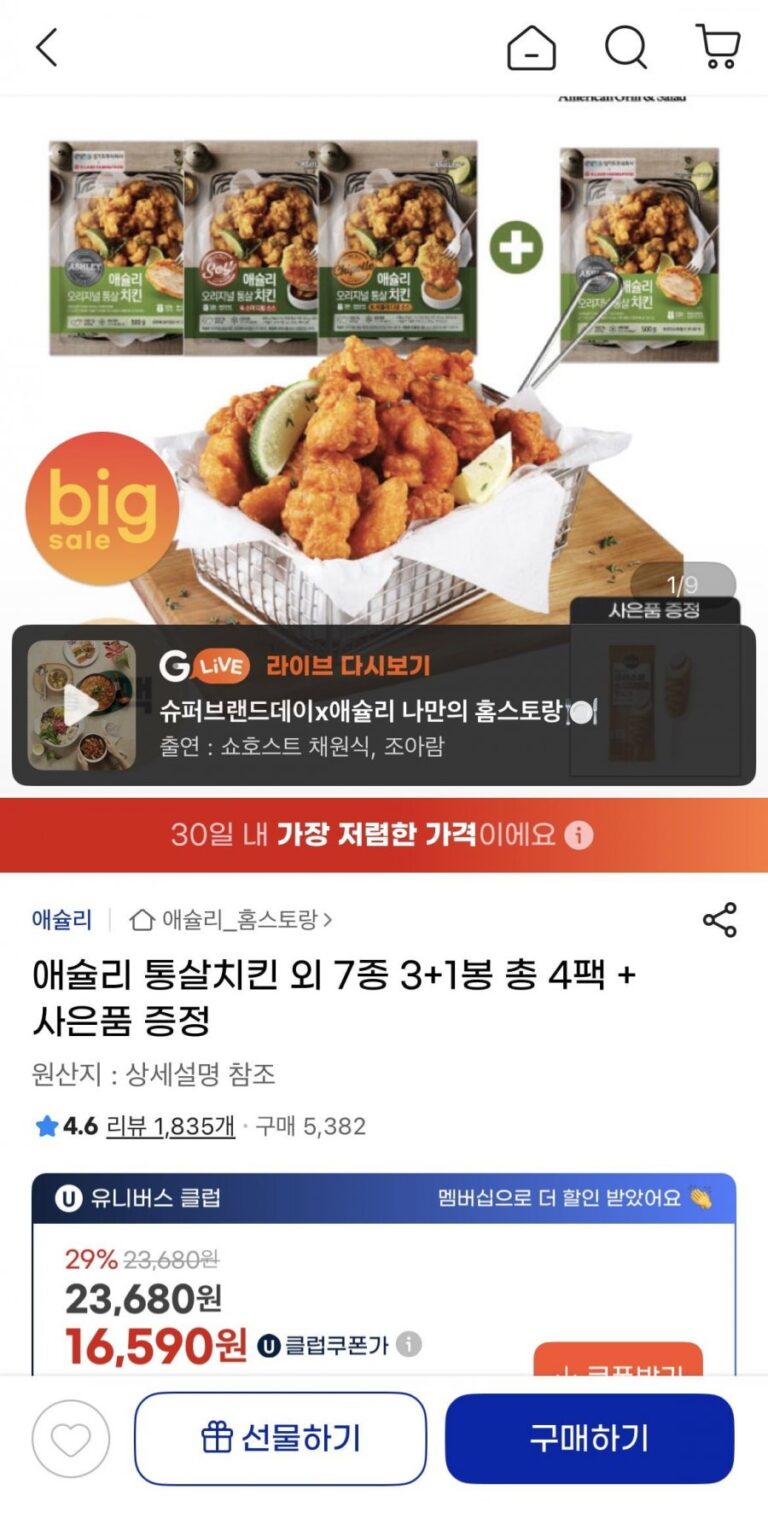768x1513 pixels.
Task: Tap the info icon next to 클럽쿠폰가
Action: [x=408, y=1344]
